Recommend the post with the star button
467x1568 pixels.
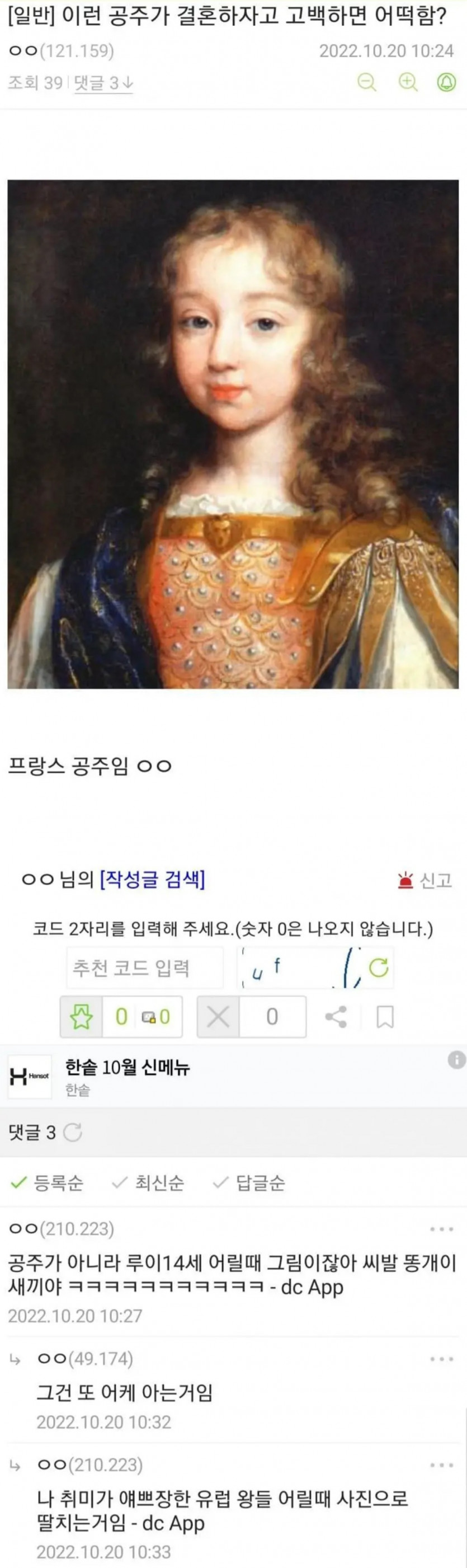(82, 1017)
